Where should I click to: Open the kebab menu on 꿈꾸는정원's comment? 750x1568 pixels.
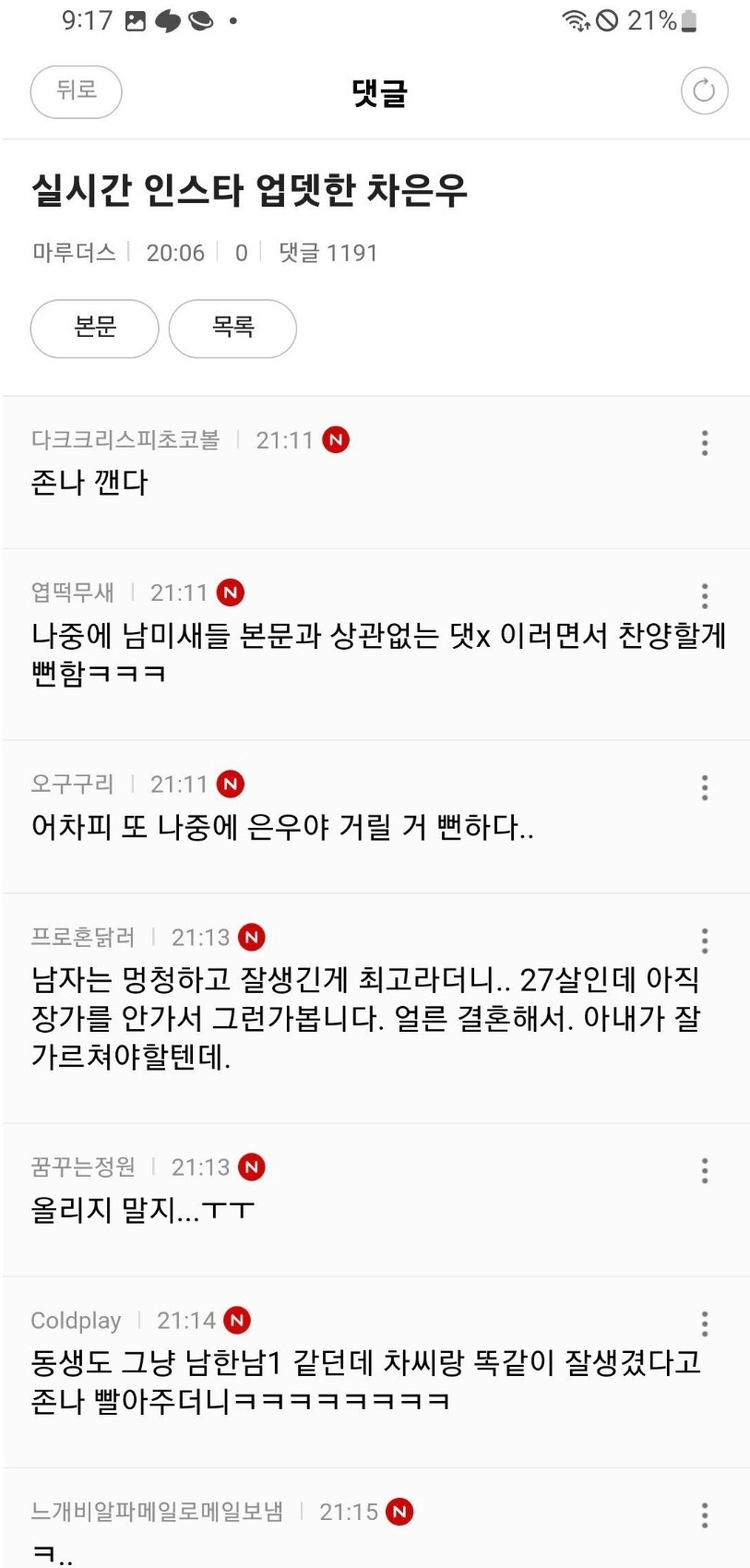coord(704,1170)
